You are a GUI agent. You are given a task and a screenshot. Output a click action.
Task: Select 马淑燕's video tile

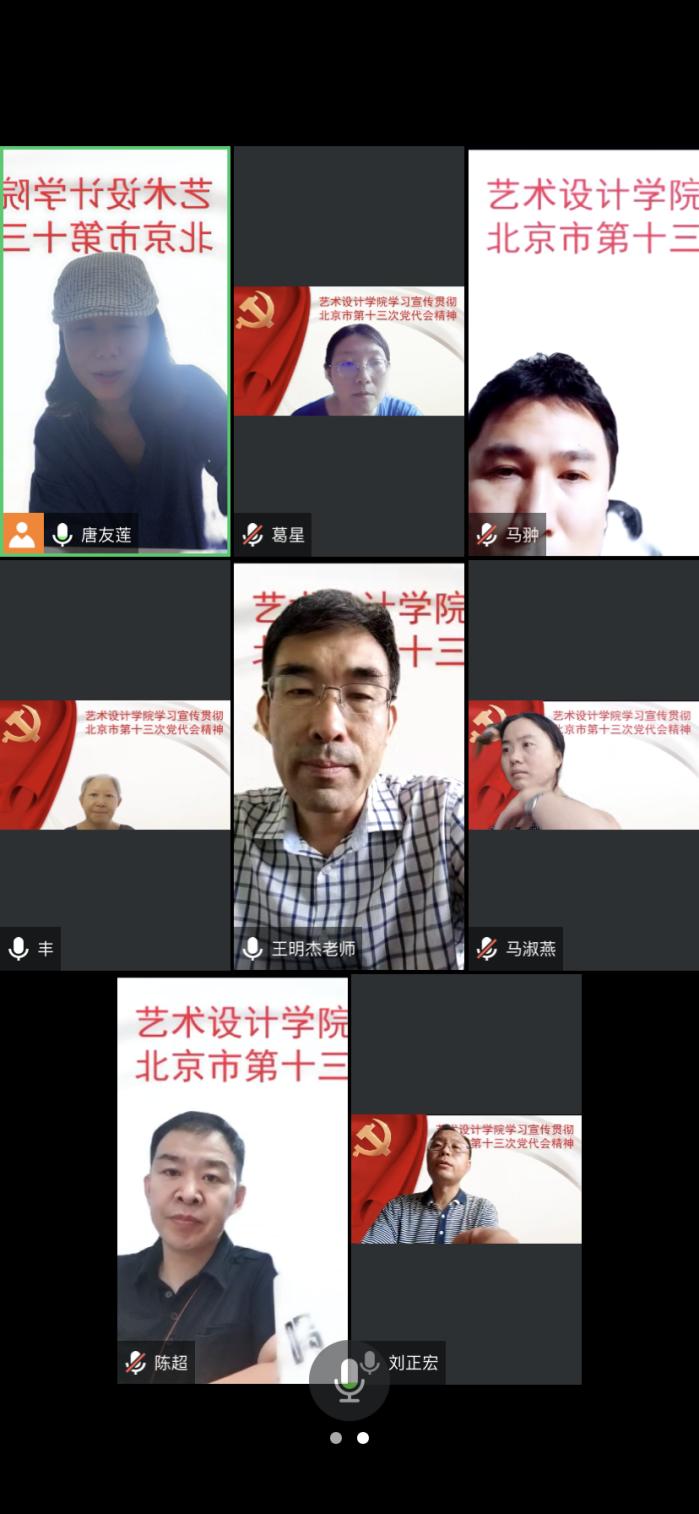[583, 765]
